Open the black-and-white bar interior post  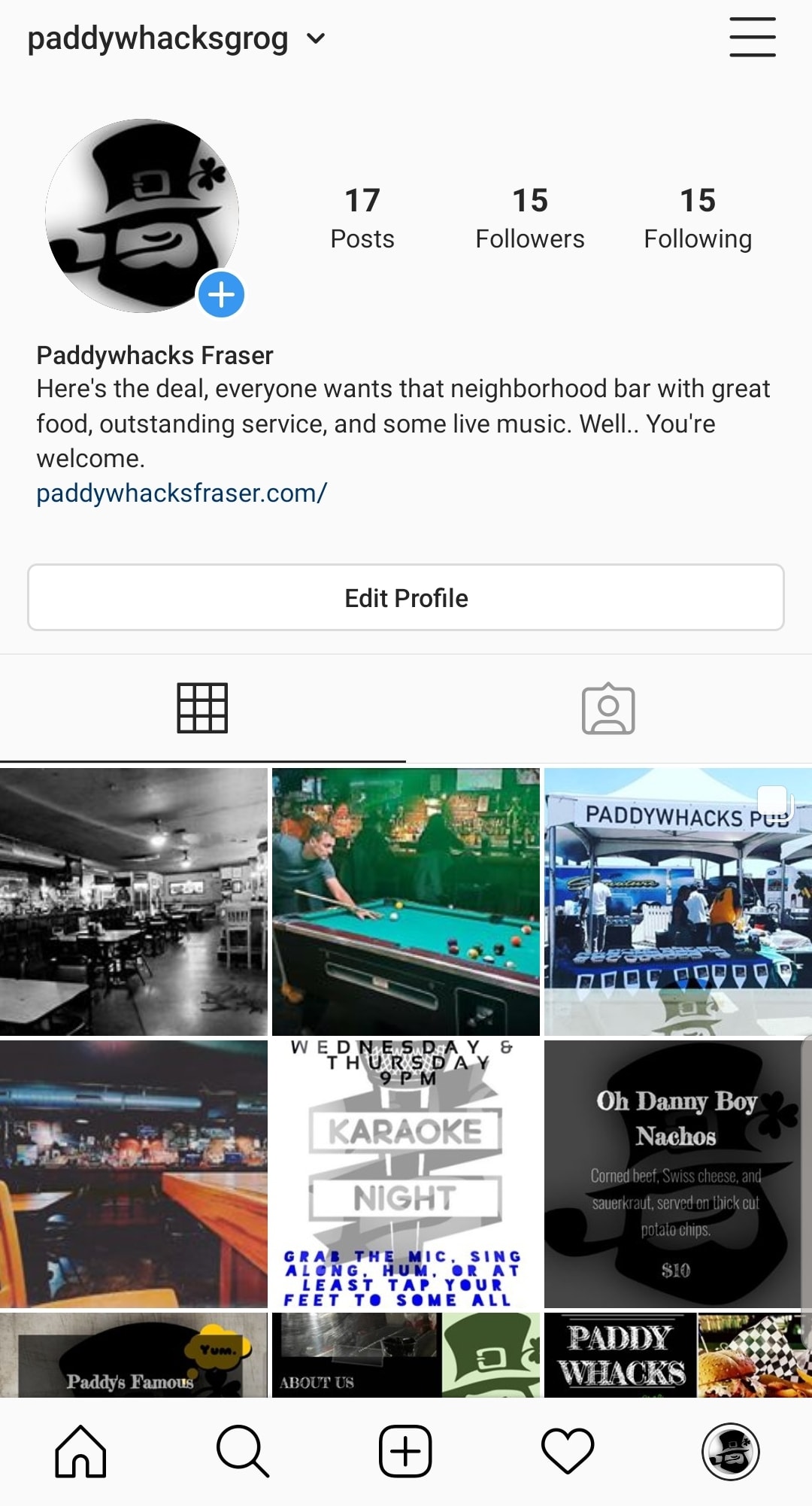click(x=134, y=901)
